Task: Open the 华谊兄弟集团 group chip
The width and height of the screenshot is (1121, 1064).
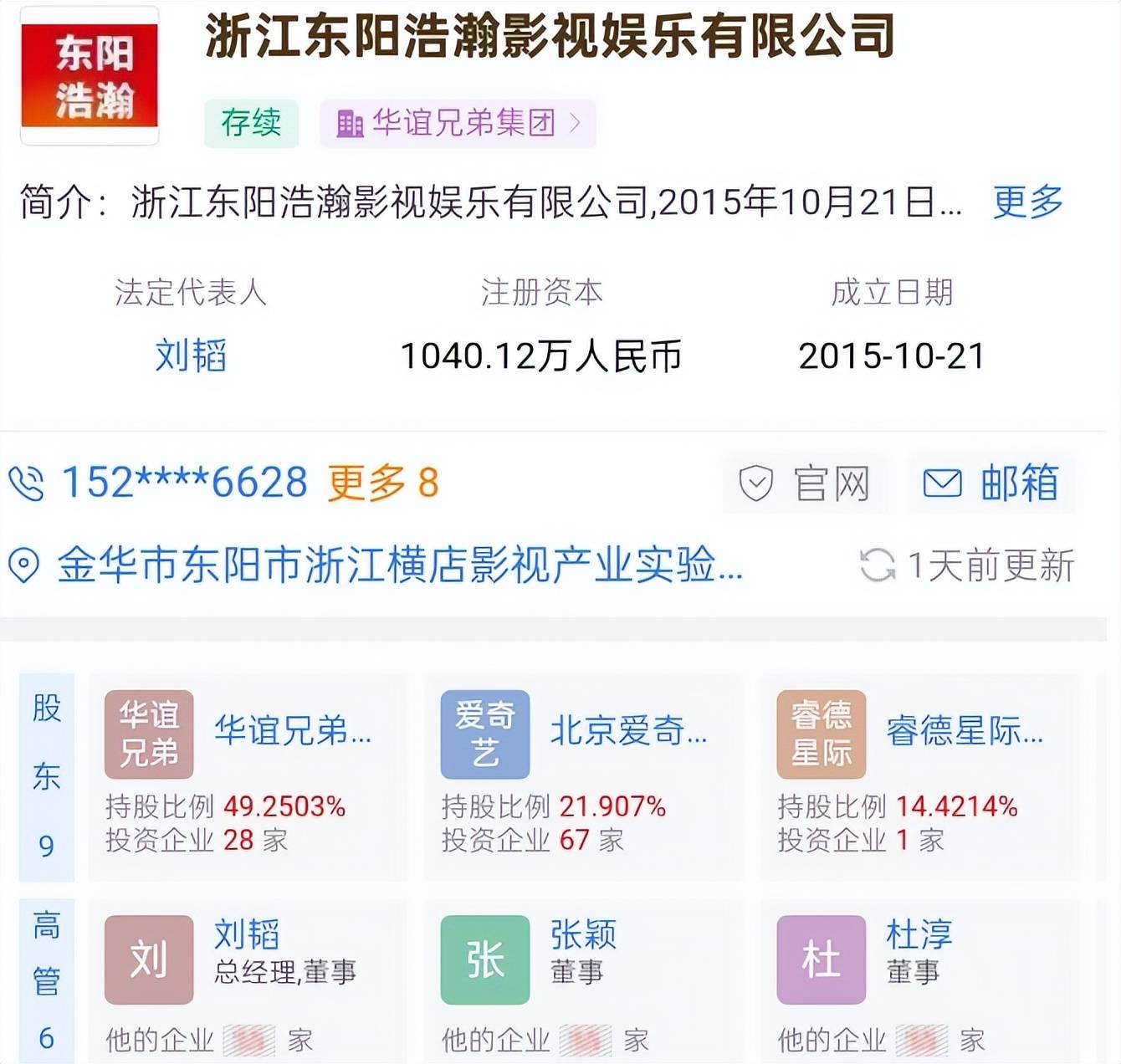Action: tap(458, 124)
